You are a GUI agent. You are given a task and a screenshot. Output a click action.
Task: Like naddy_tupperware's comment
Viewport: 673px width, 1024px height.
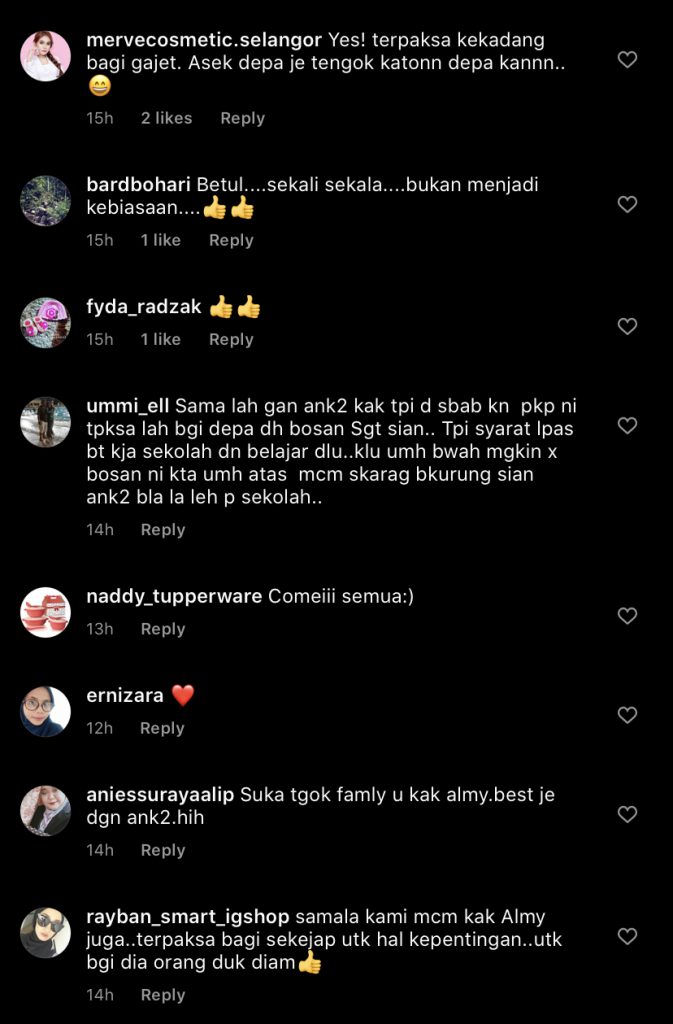tap(627, 616)
